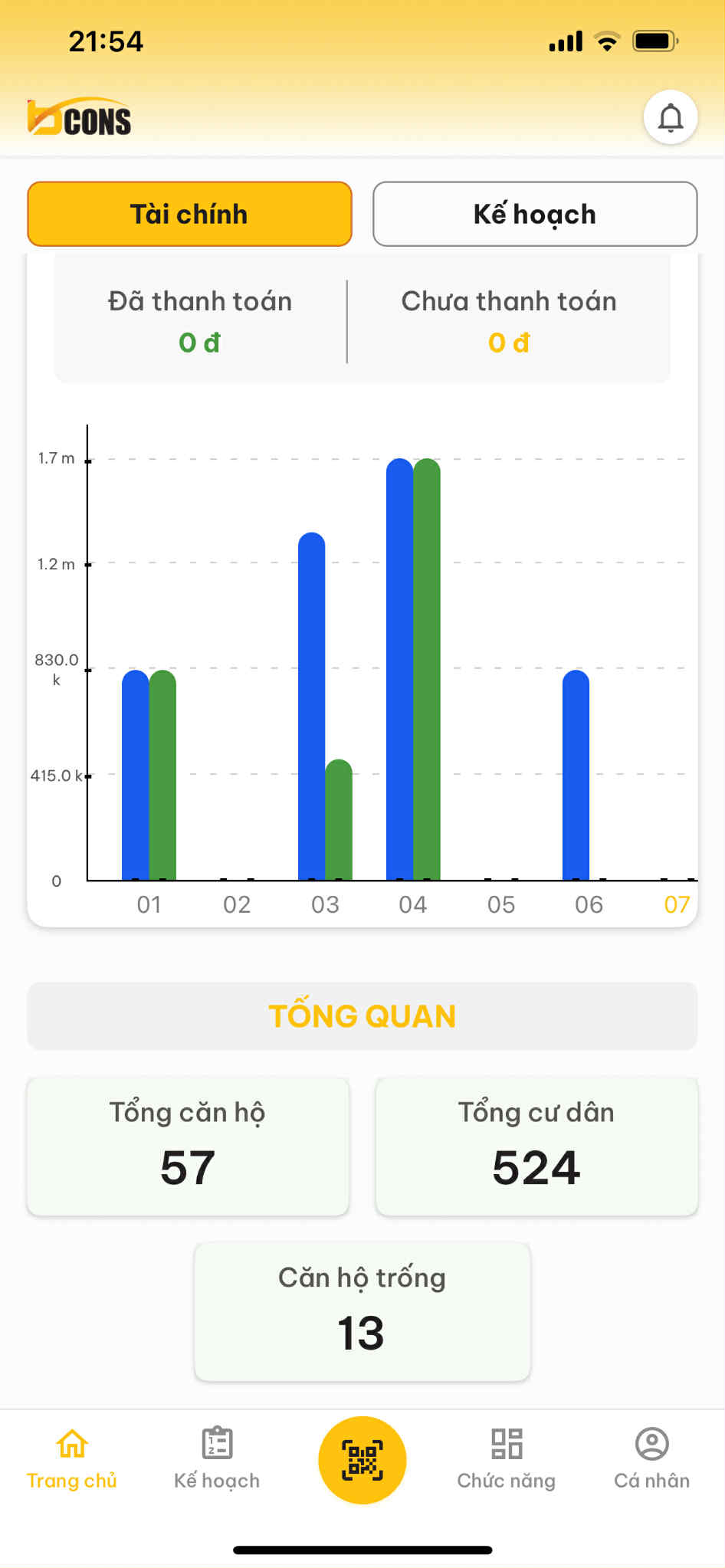Open the Chức năng tab
This screenshot has width=725, height=1568.
507,1459
